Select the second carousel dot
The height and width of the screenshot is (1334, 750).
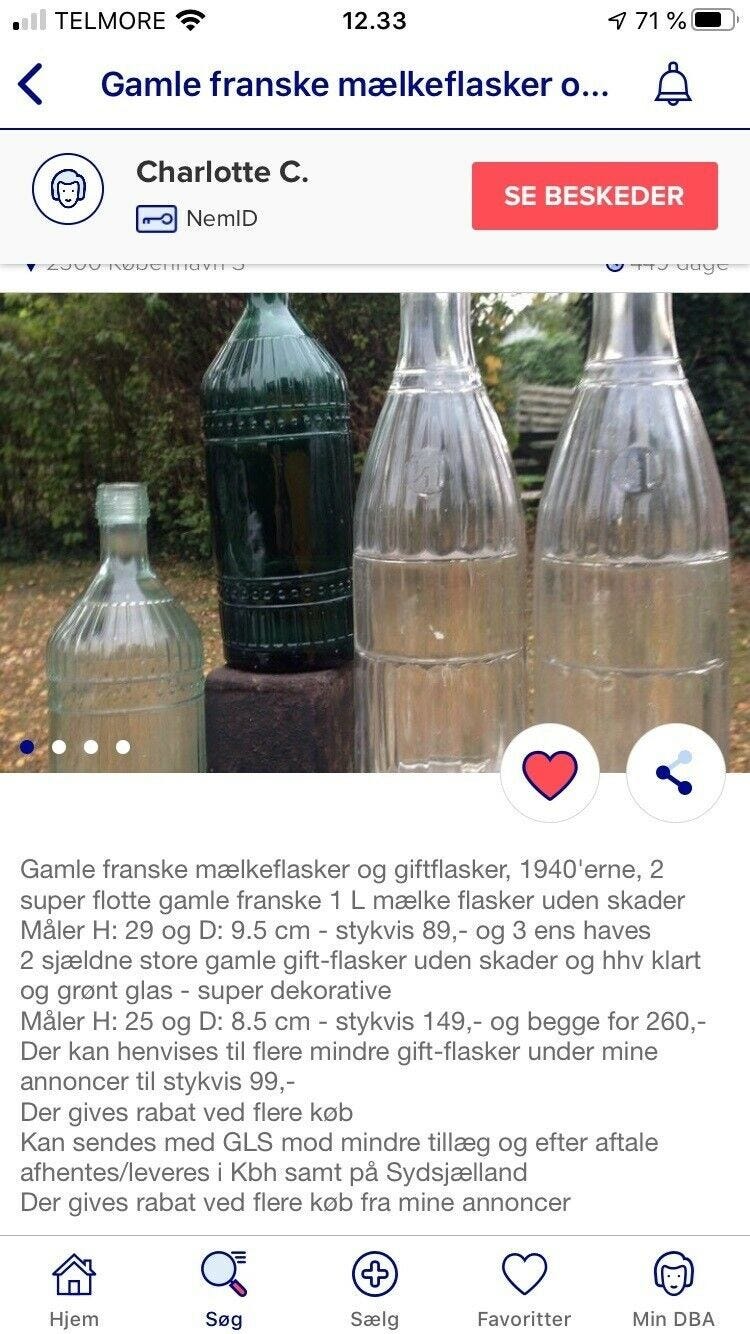click(x=59, y=746)
